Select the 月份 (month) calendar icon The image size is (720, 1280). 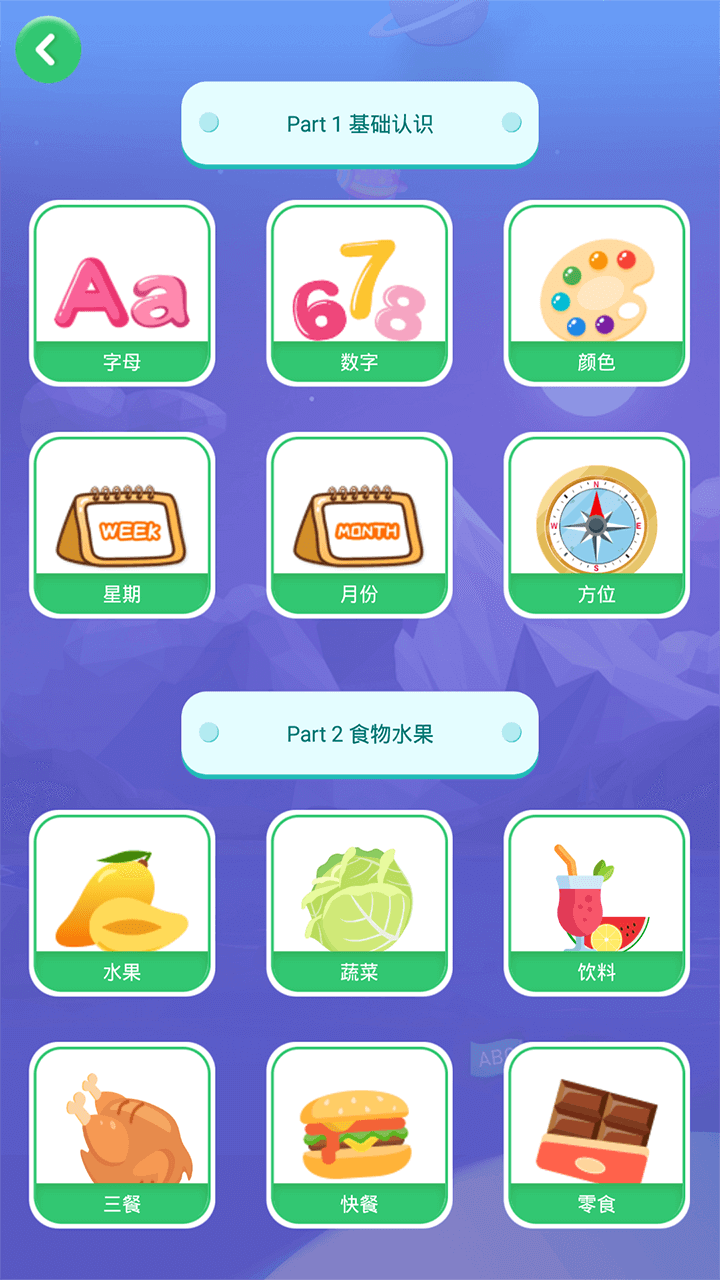(359, 520)
